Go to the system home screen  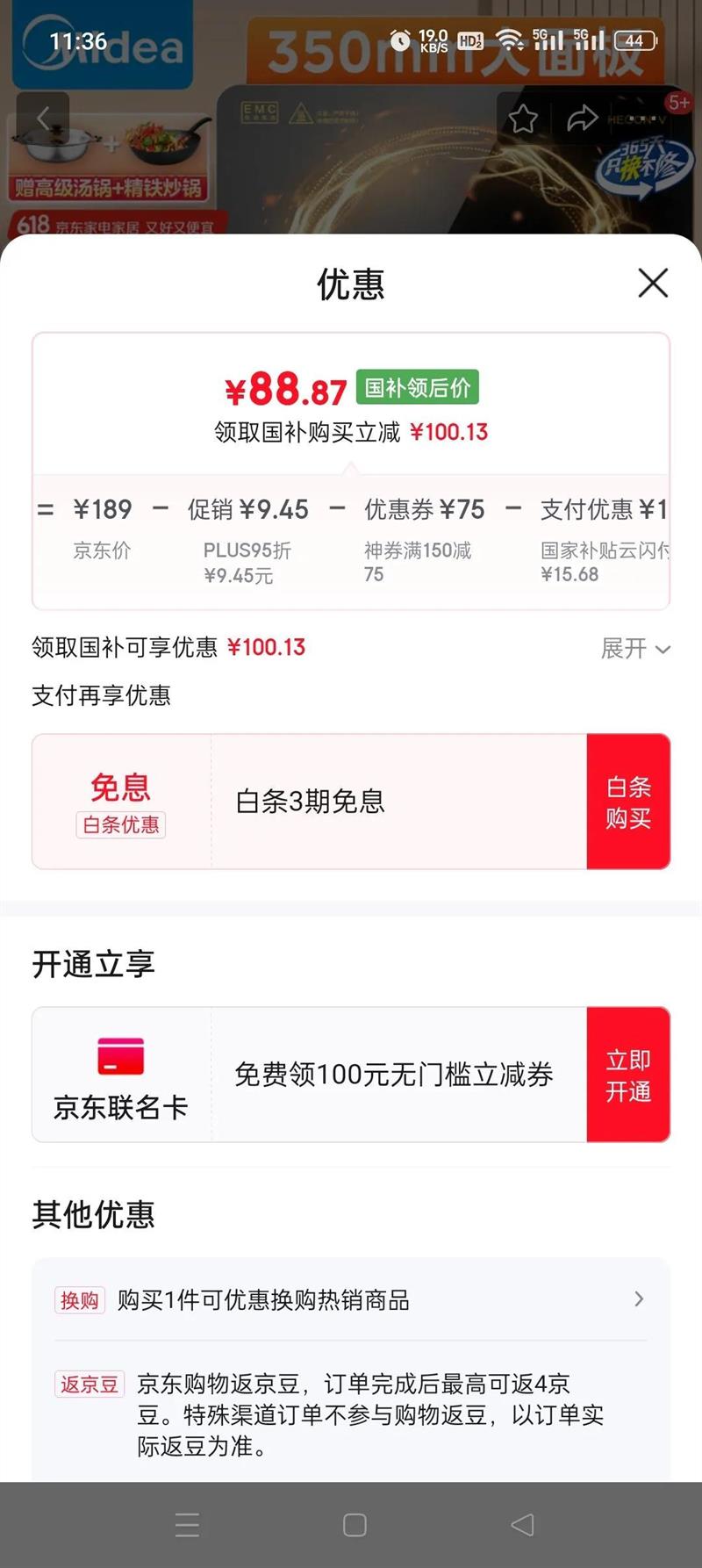pos(355,1525)
